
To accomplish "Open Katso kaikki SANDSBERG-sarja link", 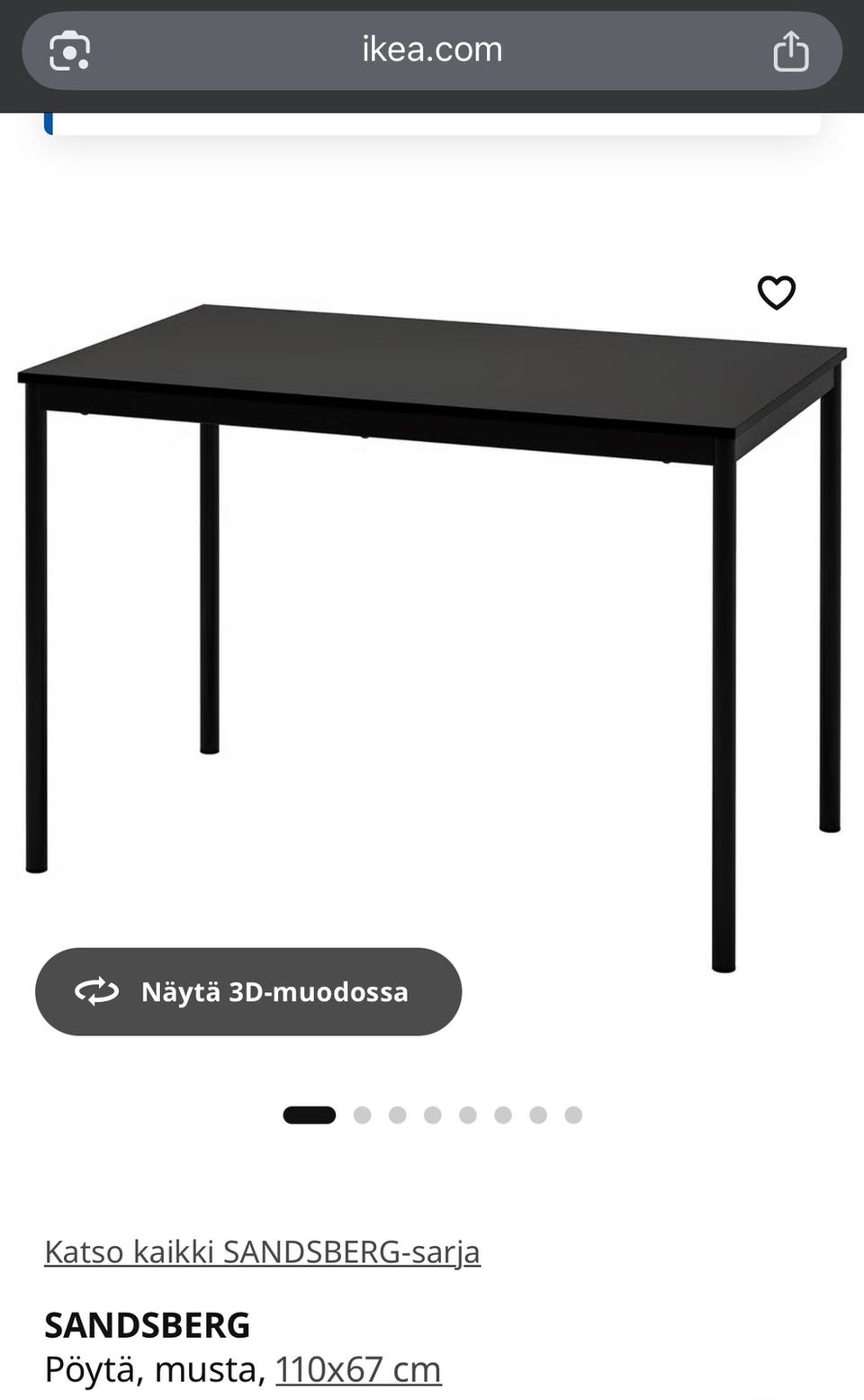I will pos(262,1251).
